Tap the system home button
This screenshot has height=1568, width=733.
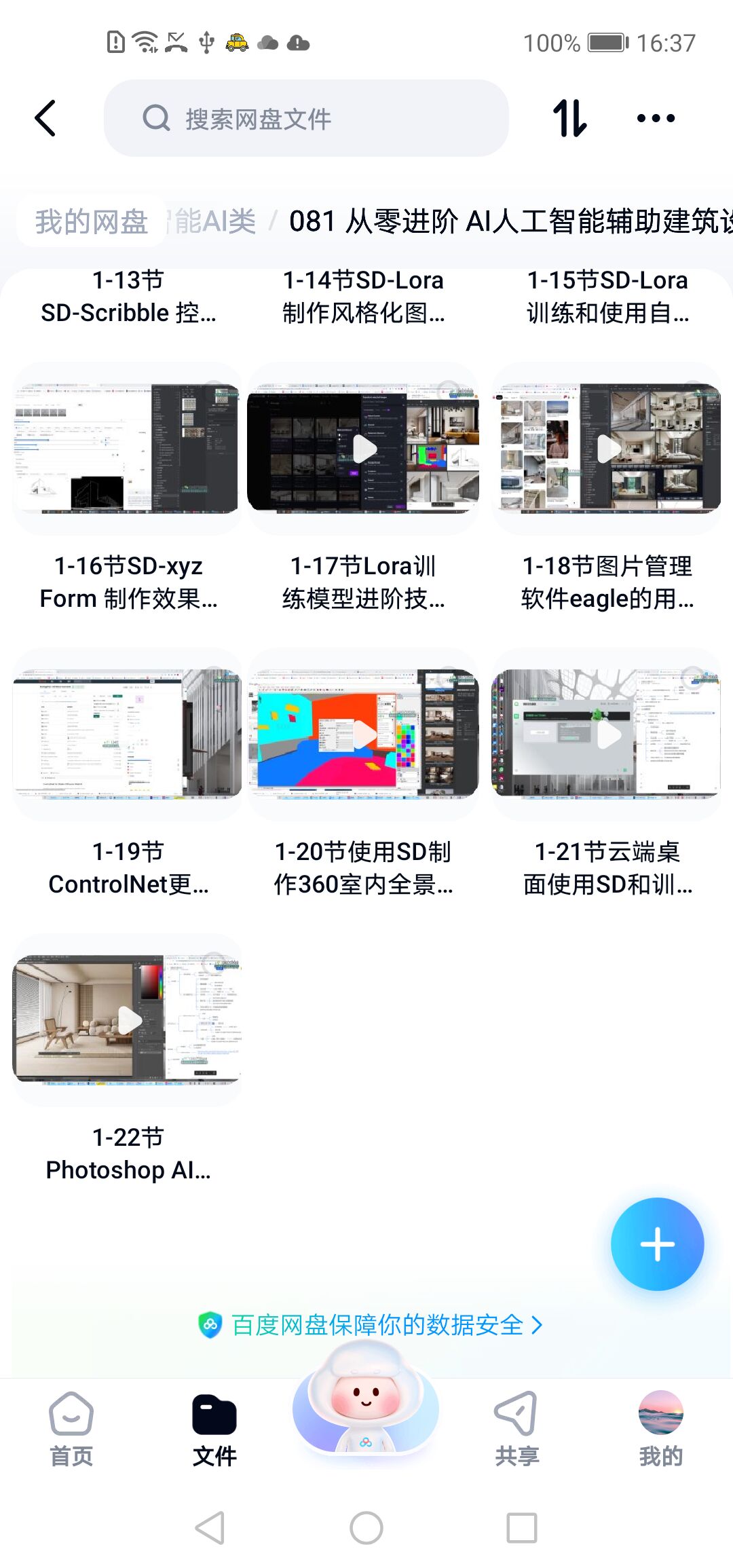[366, 1529]
